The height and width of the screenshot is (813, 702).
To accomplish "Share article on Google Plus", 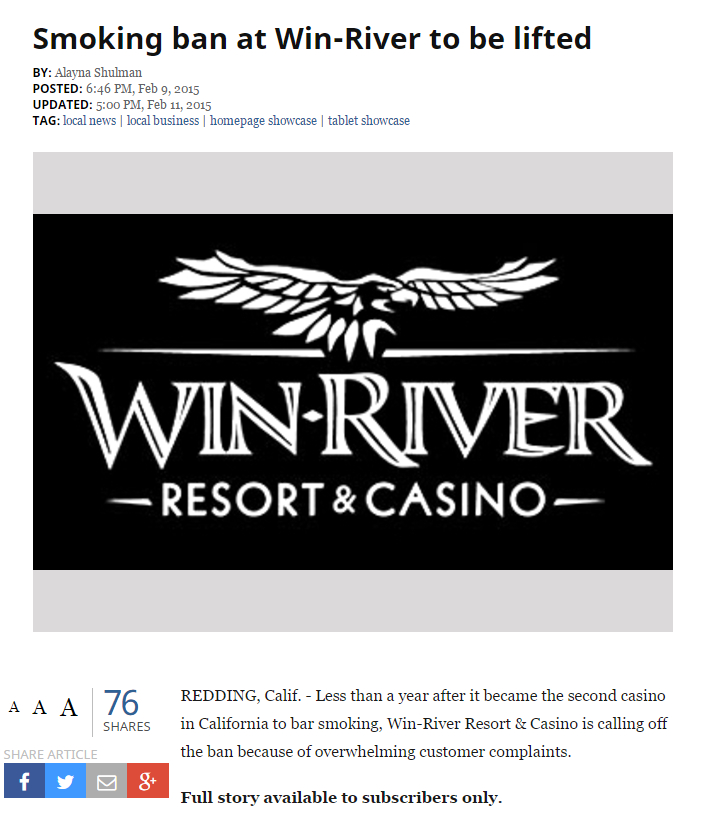I will (x=147, y=780).
